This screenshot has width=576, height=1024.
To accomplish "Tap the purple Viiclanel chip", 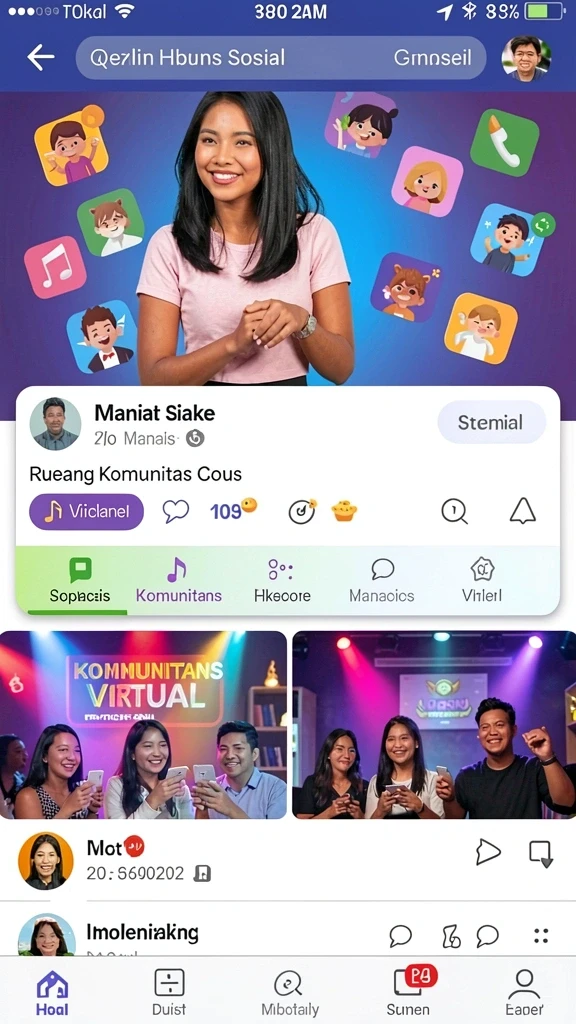I will pyautogui.click(x=86, y=511).
